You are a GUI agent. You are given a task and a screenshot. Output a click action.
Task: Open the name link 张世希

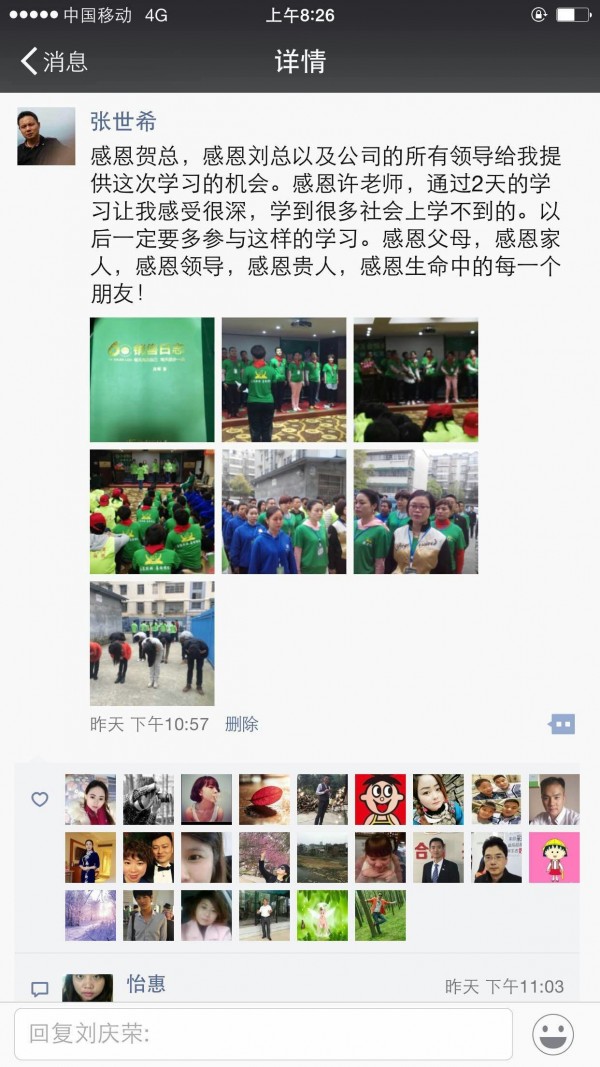123,123
